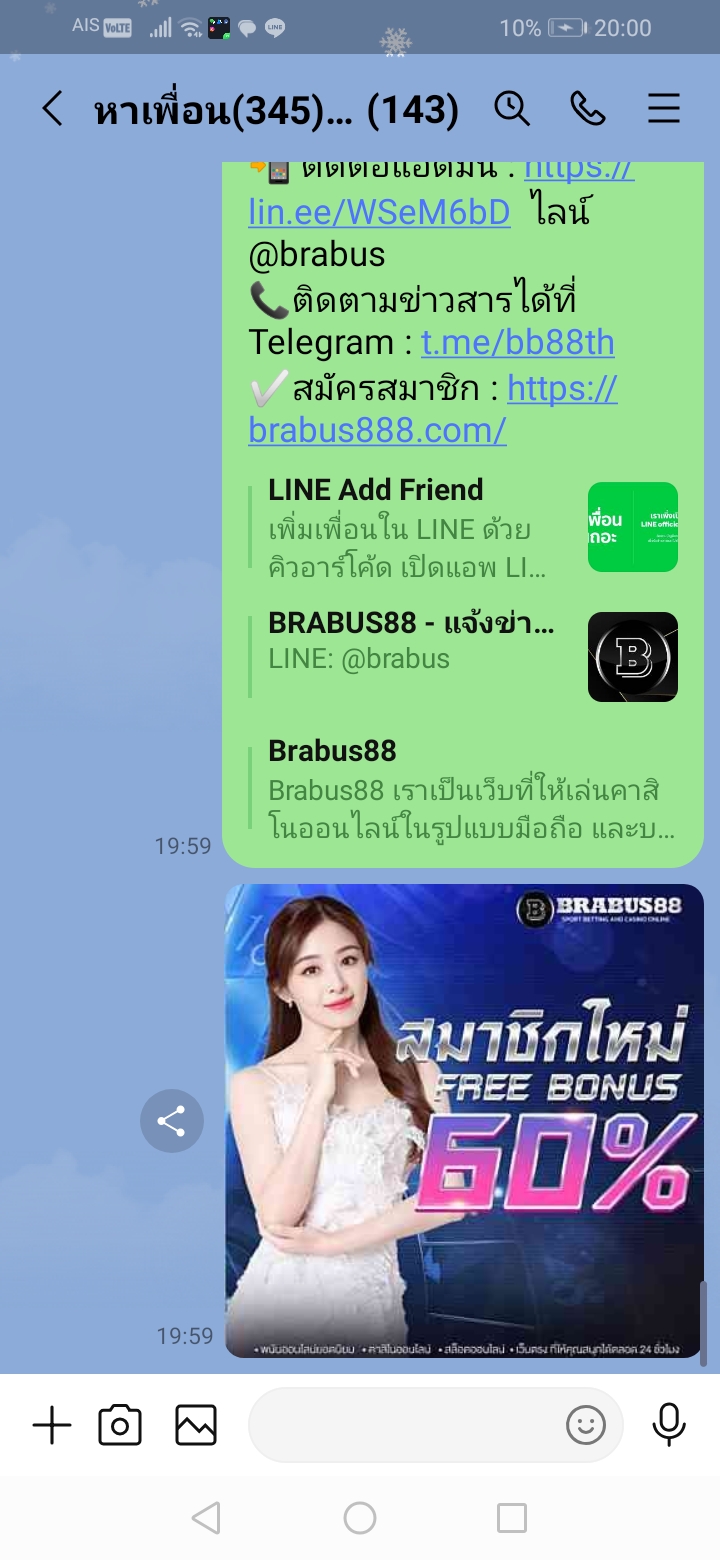The height and width of the screenshot is (1560, 720).
Task: Go back from the group chat
Action: pos(53,109)
